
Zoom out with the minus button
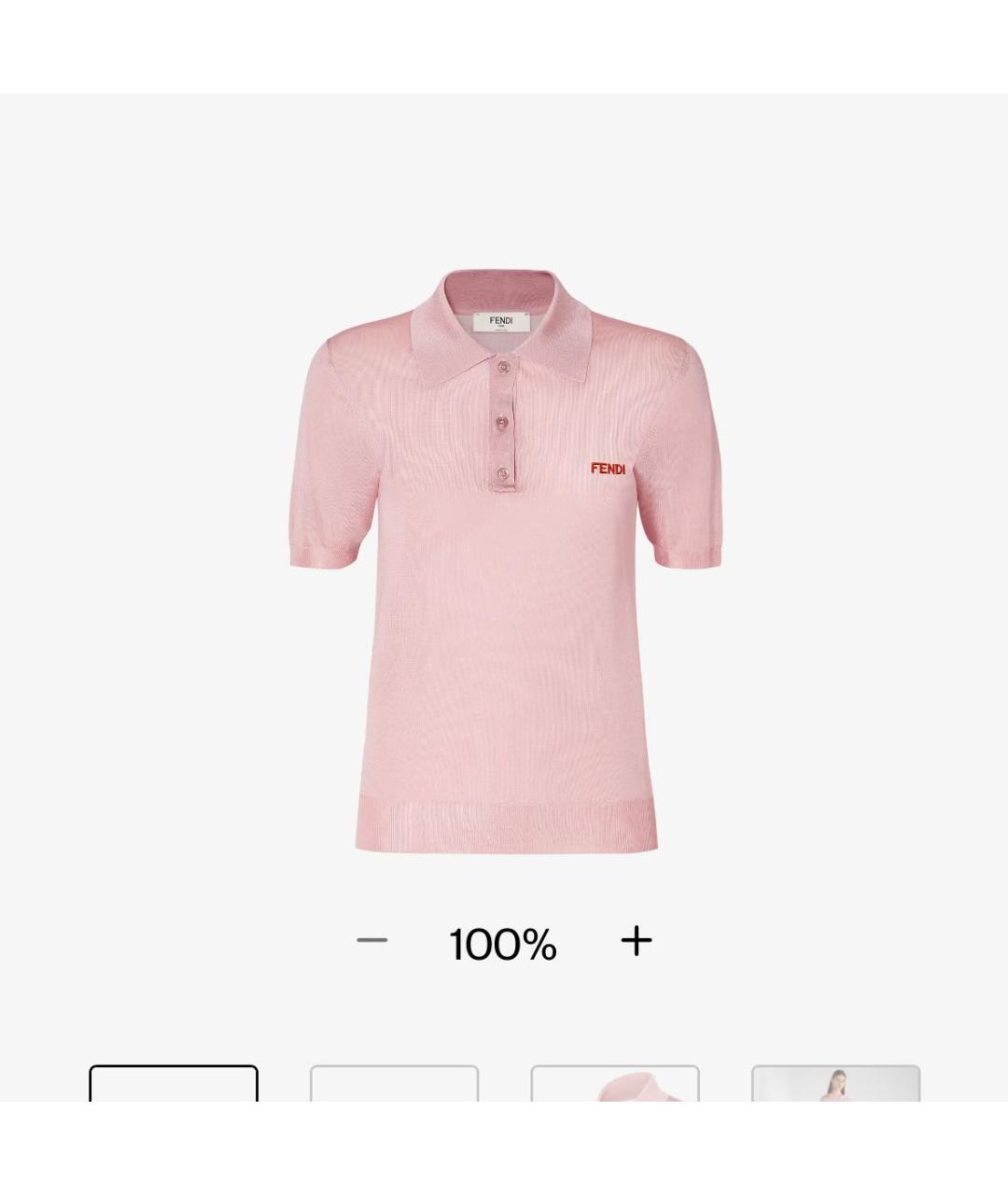pyautogui.click(x=371, y=940)
